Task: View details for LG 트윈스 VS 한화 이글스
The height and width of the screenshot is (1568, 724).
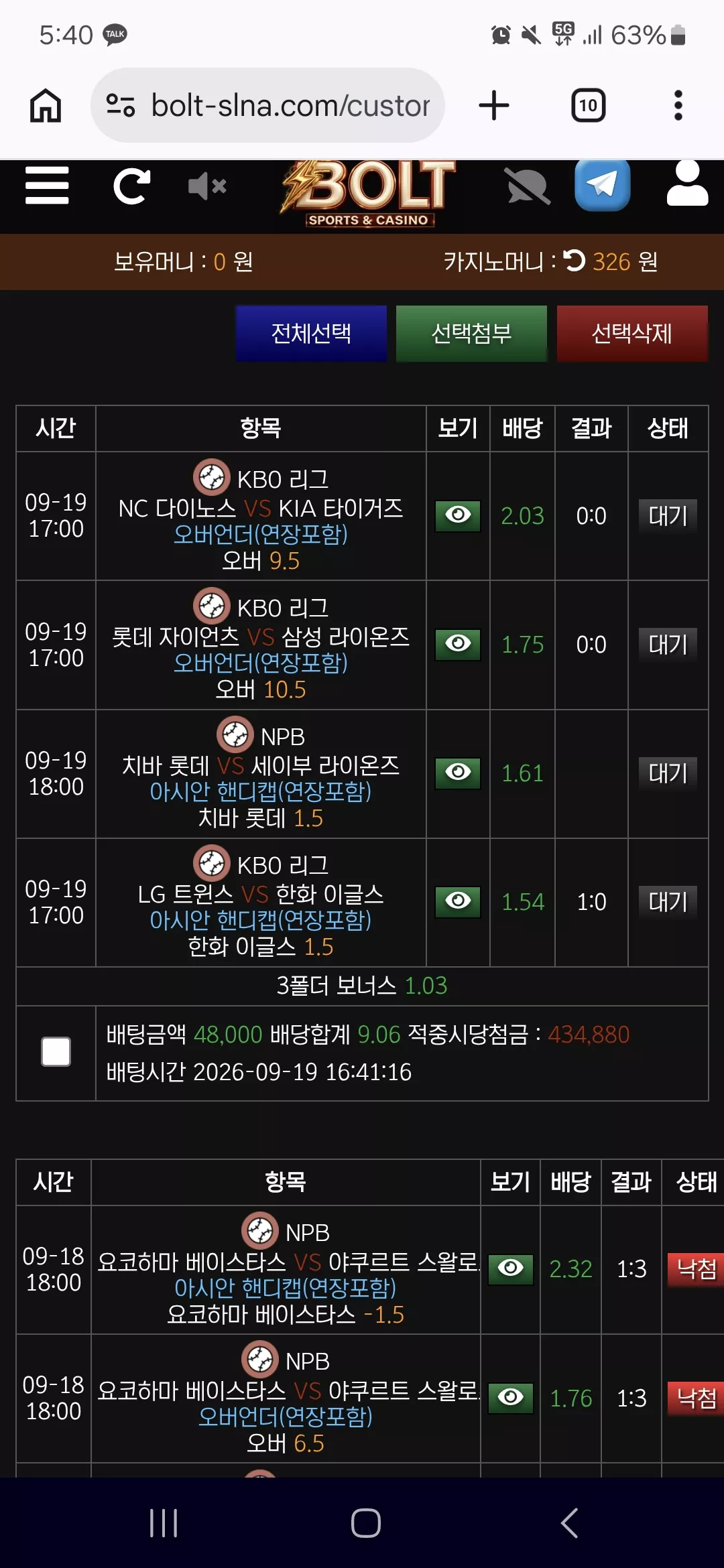Action: (458, 902)
